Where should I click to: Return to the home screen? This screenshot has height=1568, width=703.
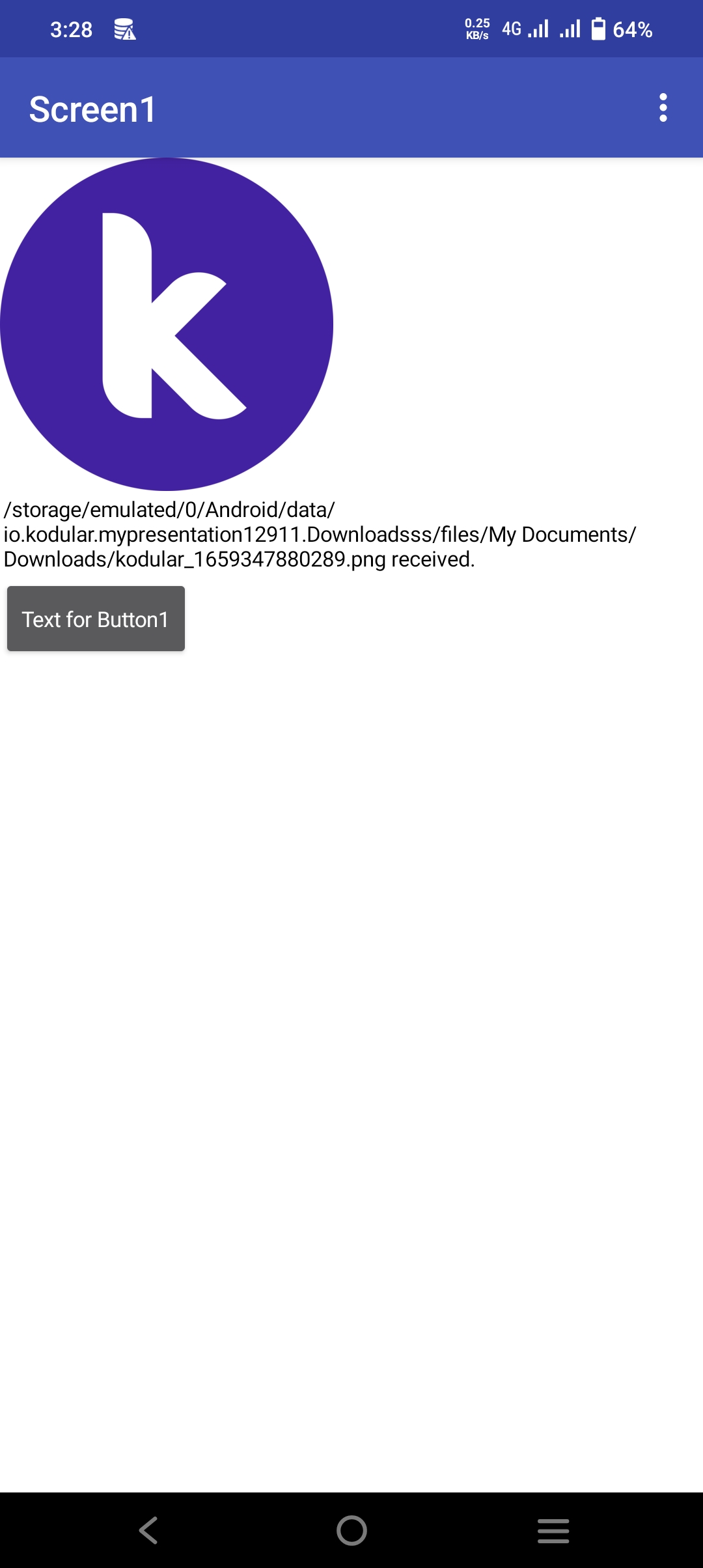351,1530
